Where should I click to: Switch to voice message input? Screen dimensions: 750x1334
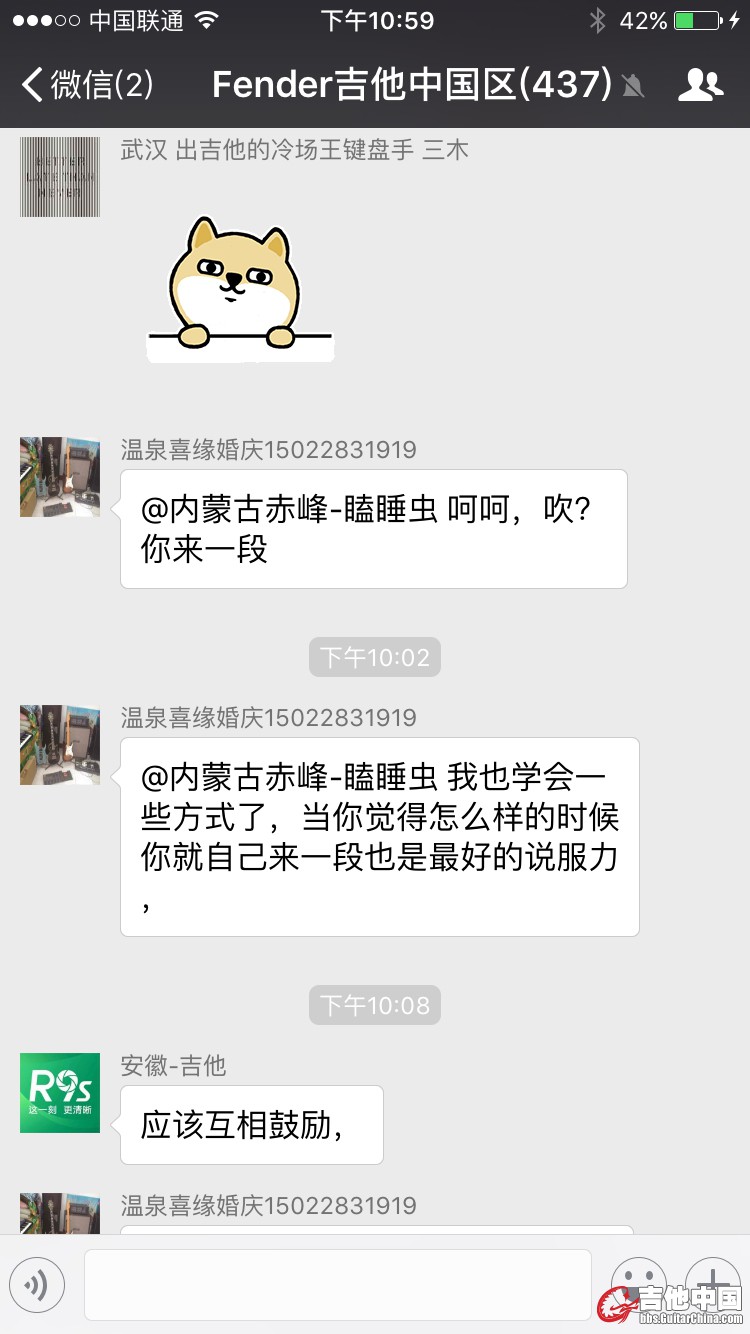[37, 1284]
